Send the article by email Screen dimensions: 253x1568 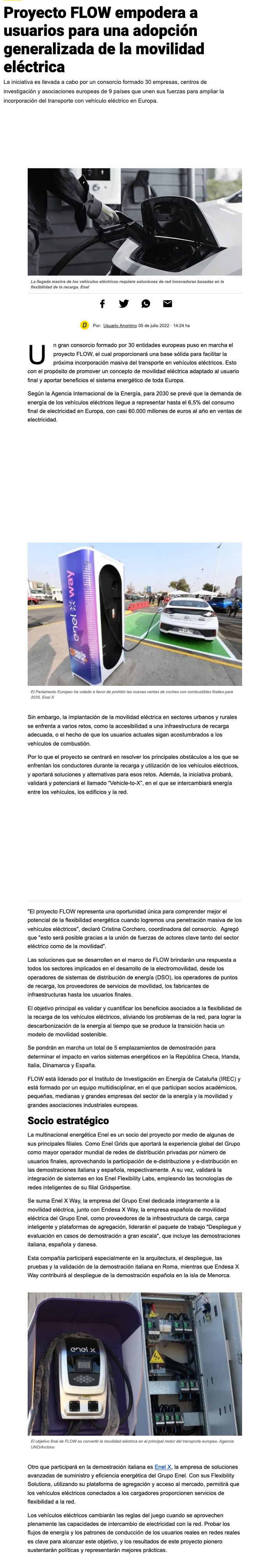167,304
